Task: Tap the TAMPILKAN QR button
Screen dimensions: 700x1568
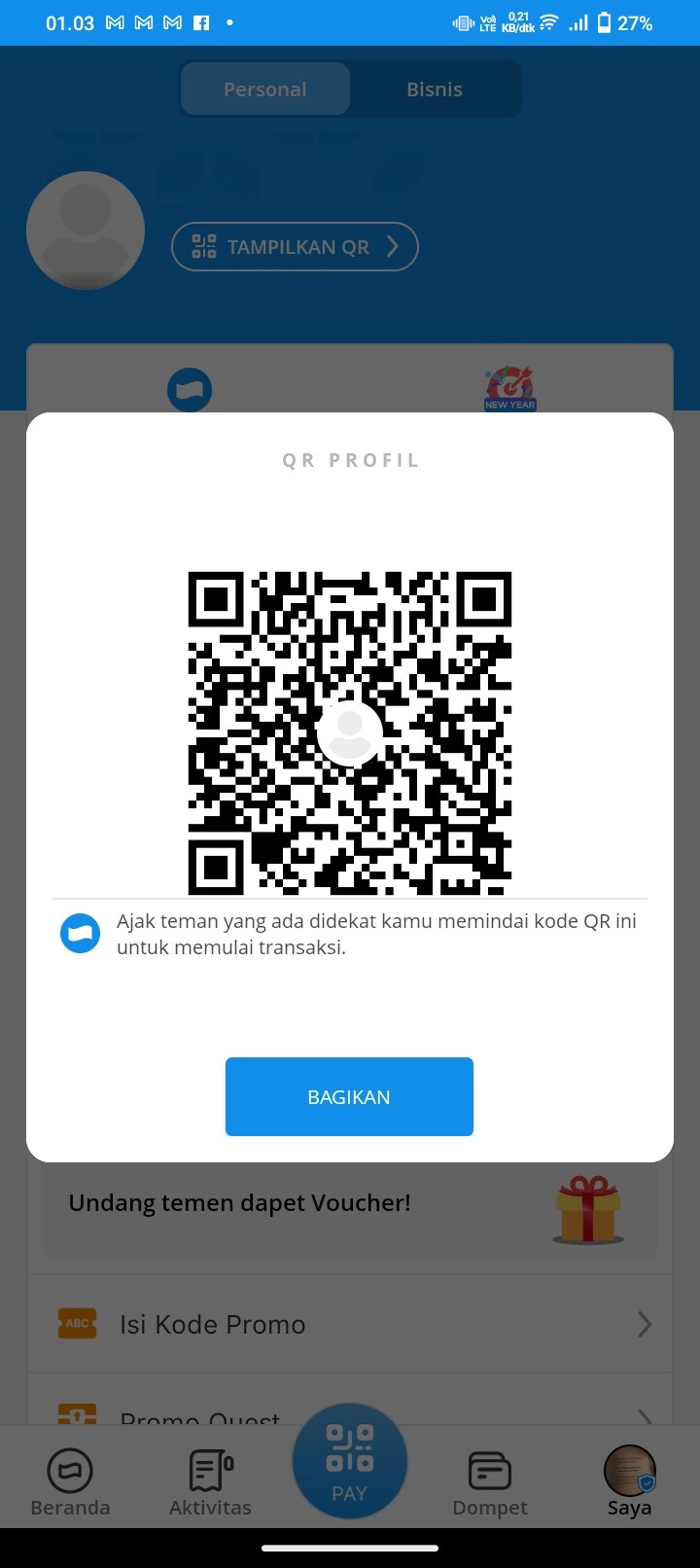Action: click(295, 247)
